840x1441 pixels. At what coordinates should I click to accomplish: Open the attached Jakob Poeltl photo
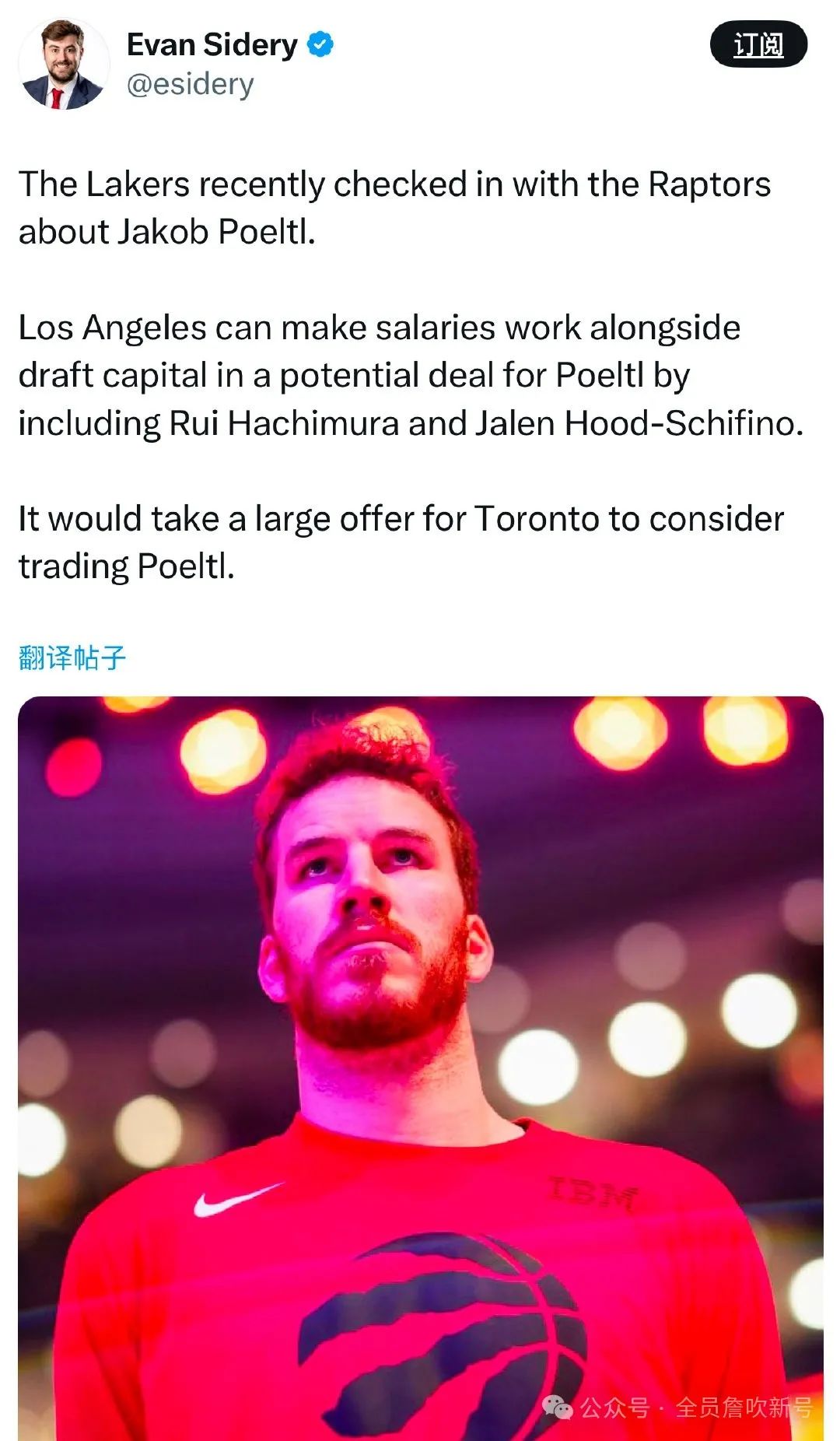pyautogui.click(x=420, y=1066)
